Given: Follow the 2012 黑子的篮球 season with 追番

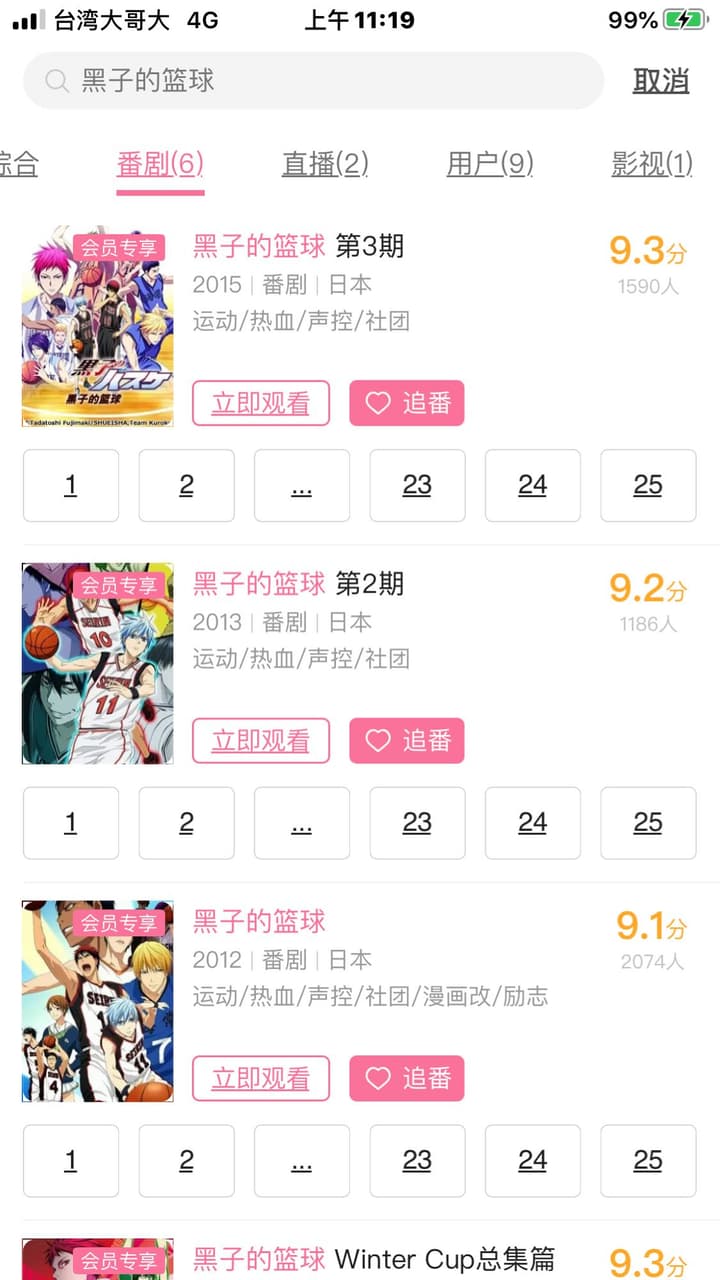Looking at the screenshot, I should [406, 1078].
